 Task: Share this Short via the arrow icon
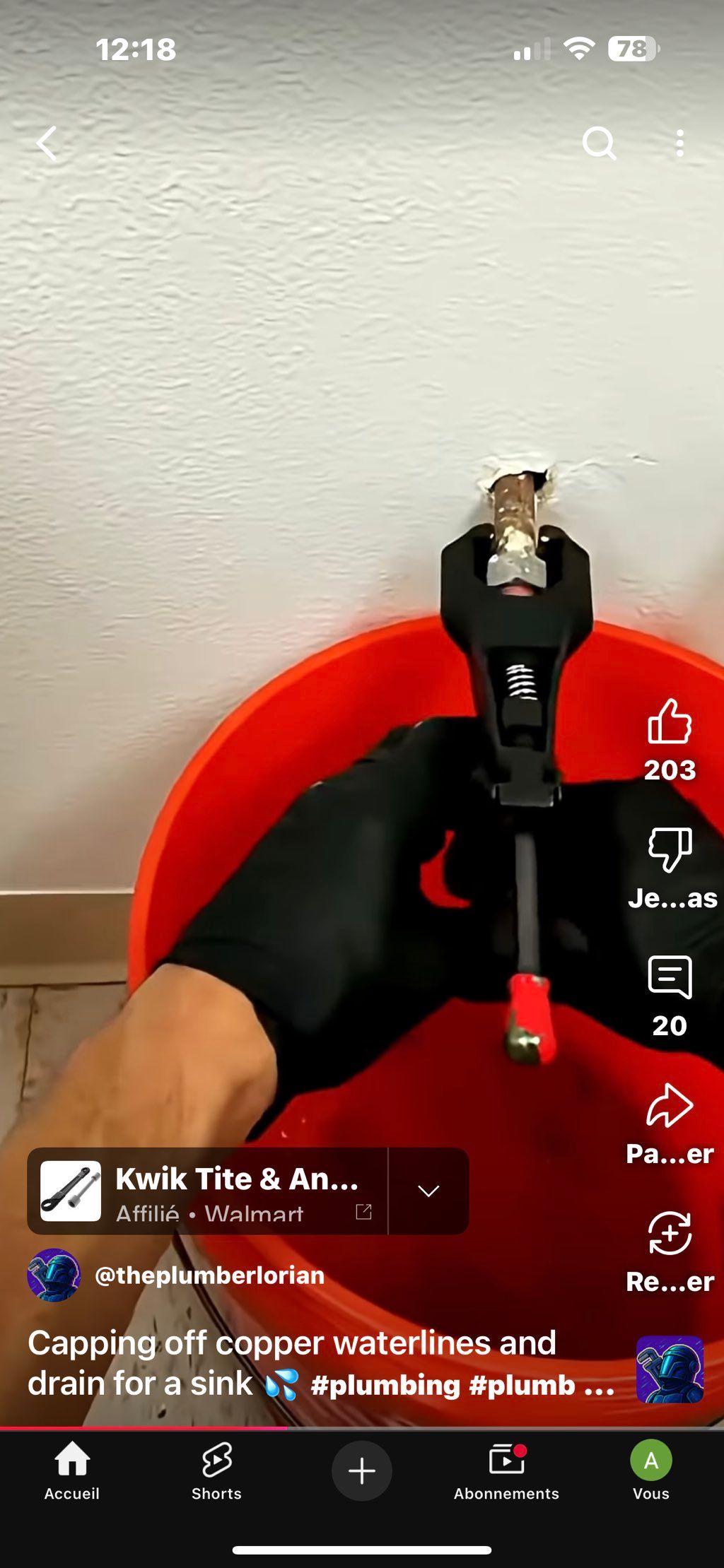coord(669,1105)
